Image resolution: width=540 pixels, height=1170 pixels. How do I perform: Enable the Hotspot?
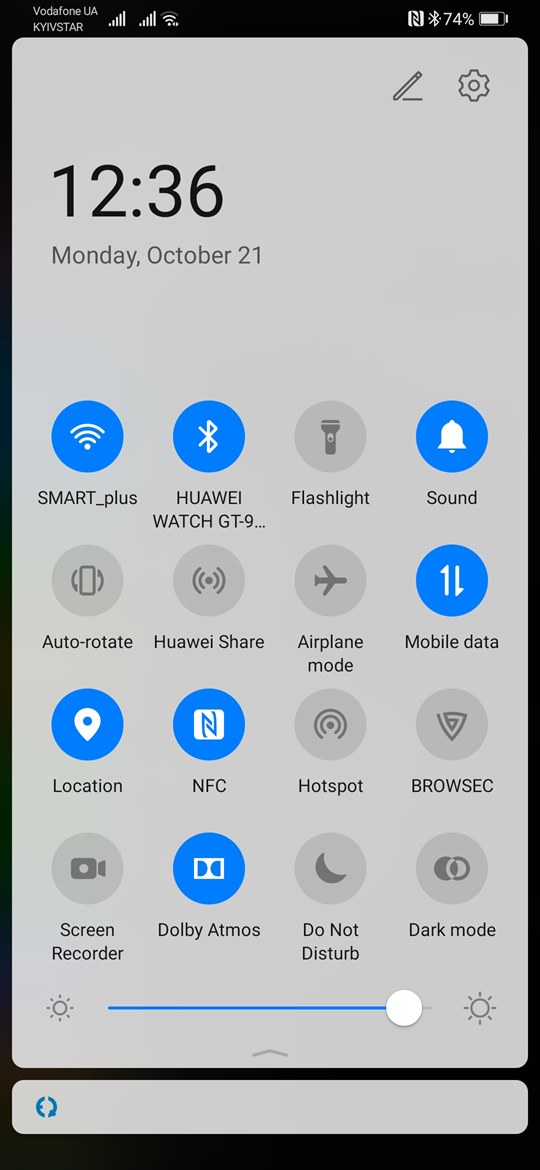330,725
